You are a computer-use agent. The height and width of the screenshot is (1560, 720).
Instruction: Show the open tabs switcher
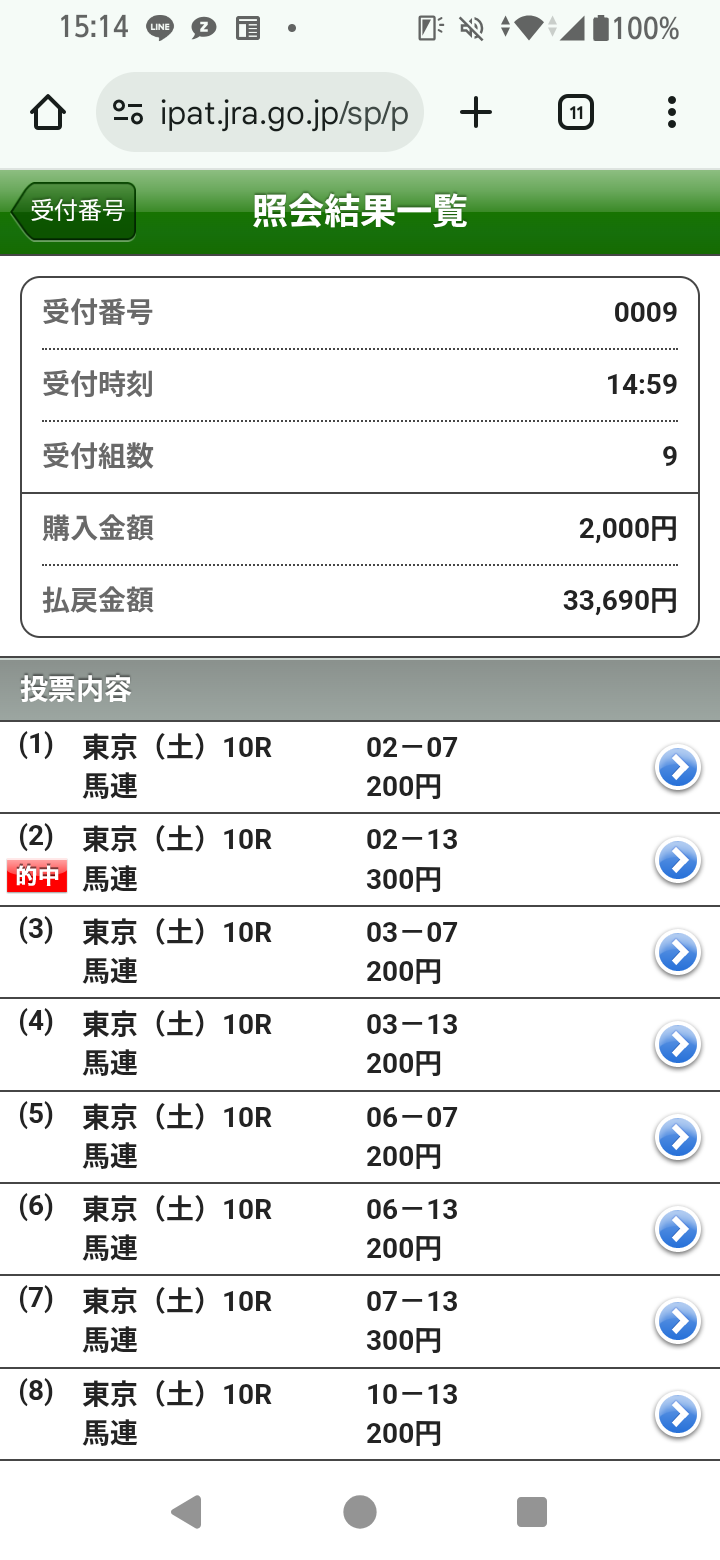pos(575,113)
